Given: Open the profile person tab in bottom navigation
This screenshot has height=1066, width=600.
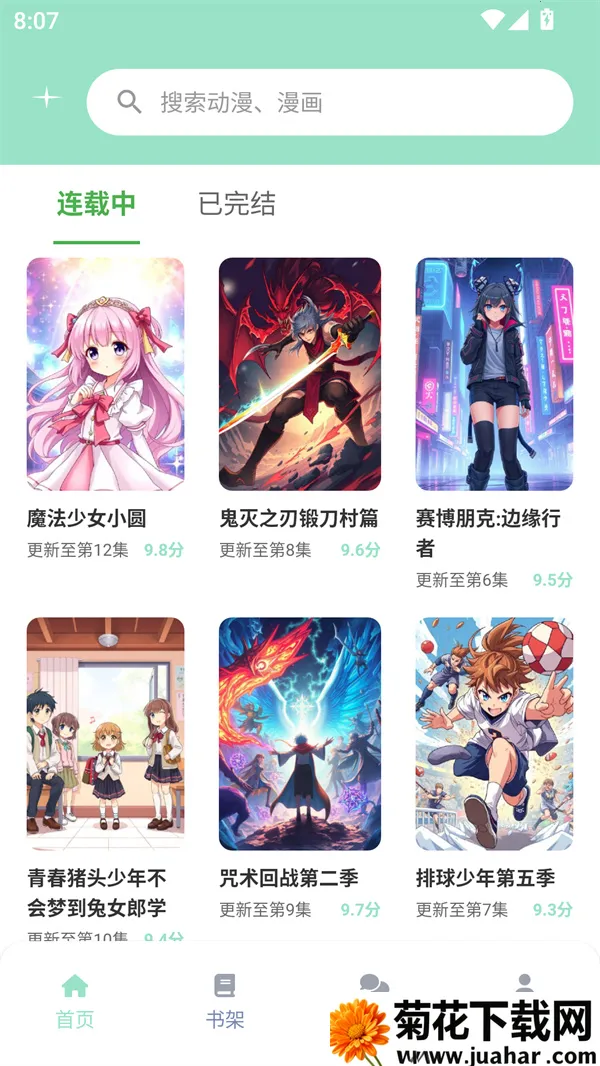Looking at the screenshot, I should click(523, 984).
